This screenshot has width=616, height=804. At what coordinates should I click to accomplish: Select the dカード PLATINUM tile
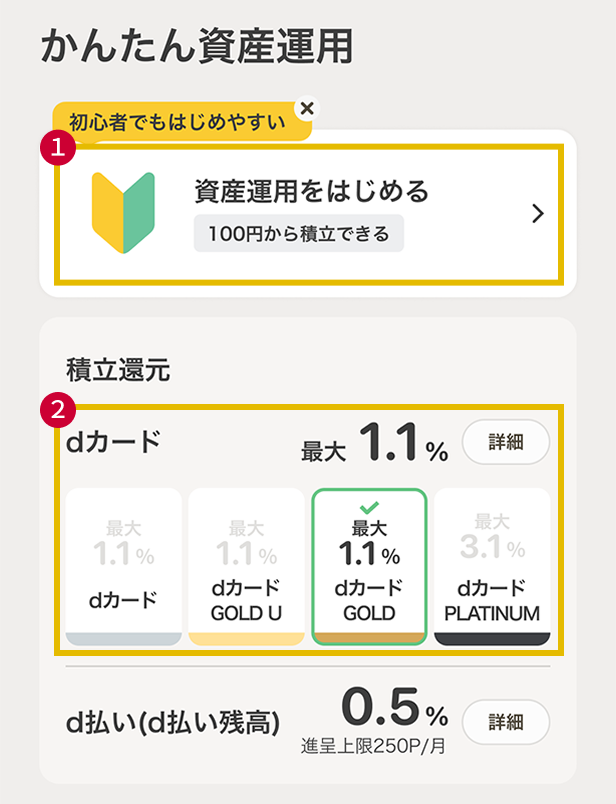tap(492, 566)
